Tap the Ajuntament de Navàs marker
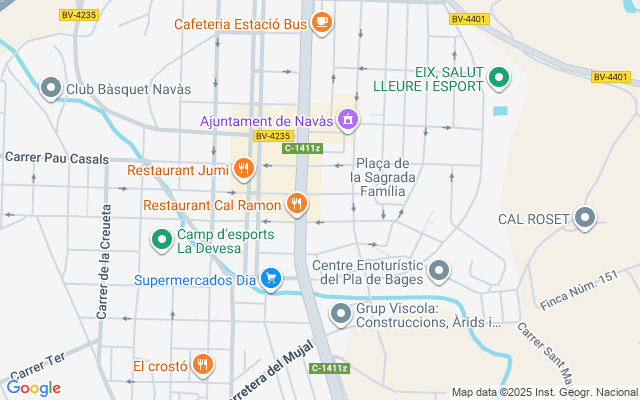Viewport: 640px width, 400px height. pyautogui.click(x=348, y=121)
